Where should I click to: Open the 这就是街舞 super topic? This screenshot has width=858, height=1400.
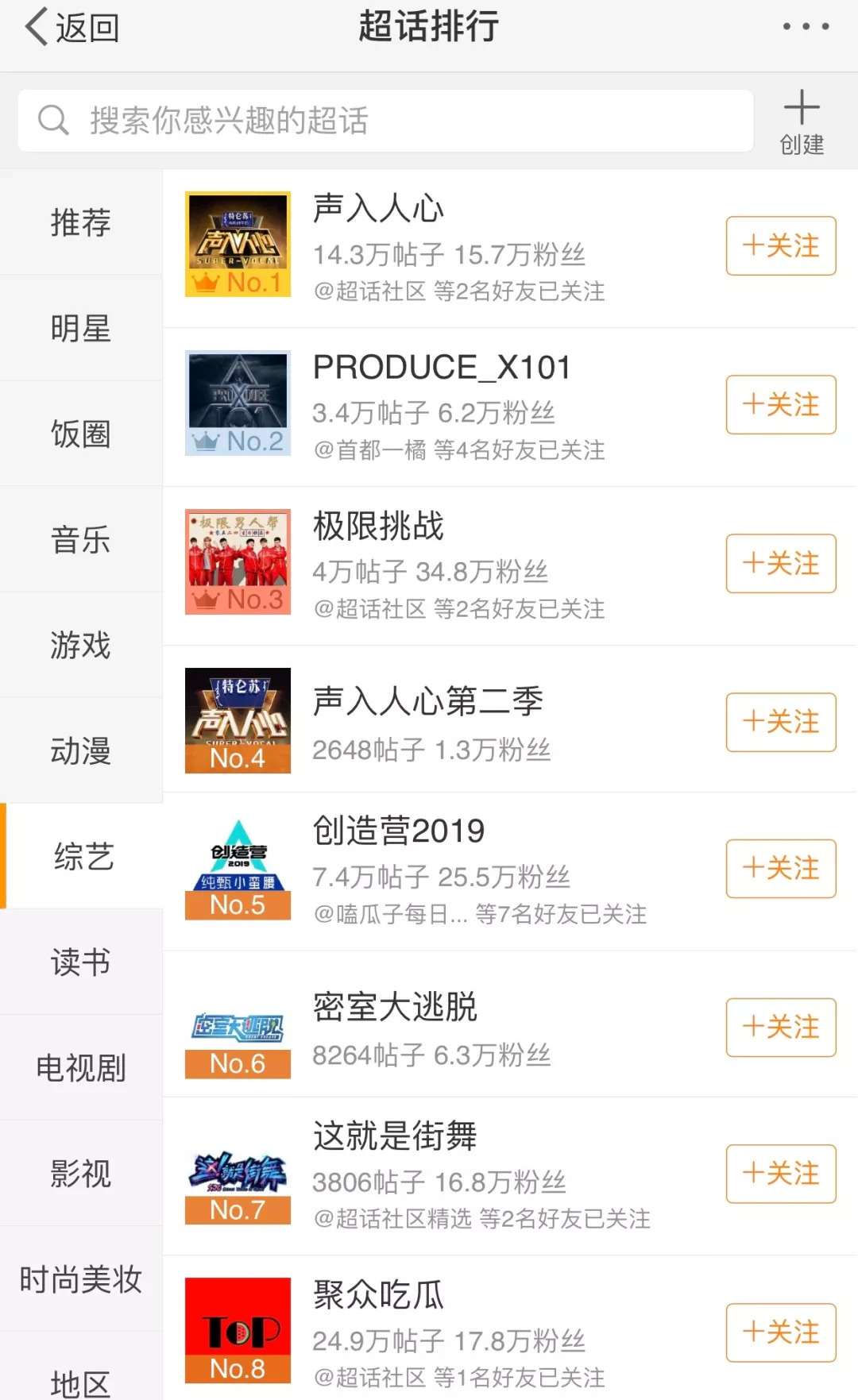[395, 1136]
